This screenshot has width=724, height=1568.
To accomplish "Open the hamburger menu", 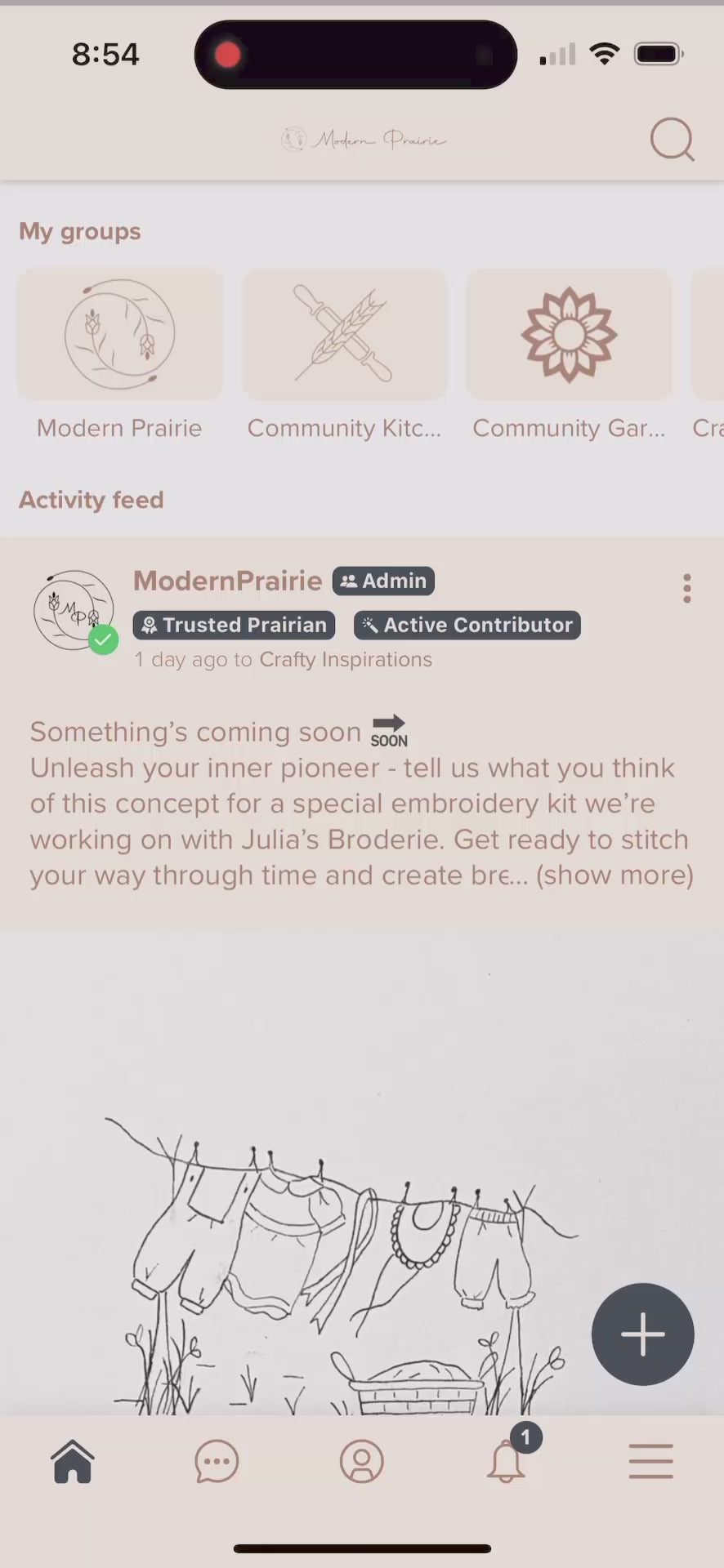I will coord(650,1461).
